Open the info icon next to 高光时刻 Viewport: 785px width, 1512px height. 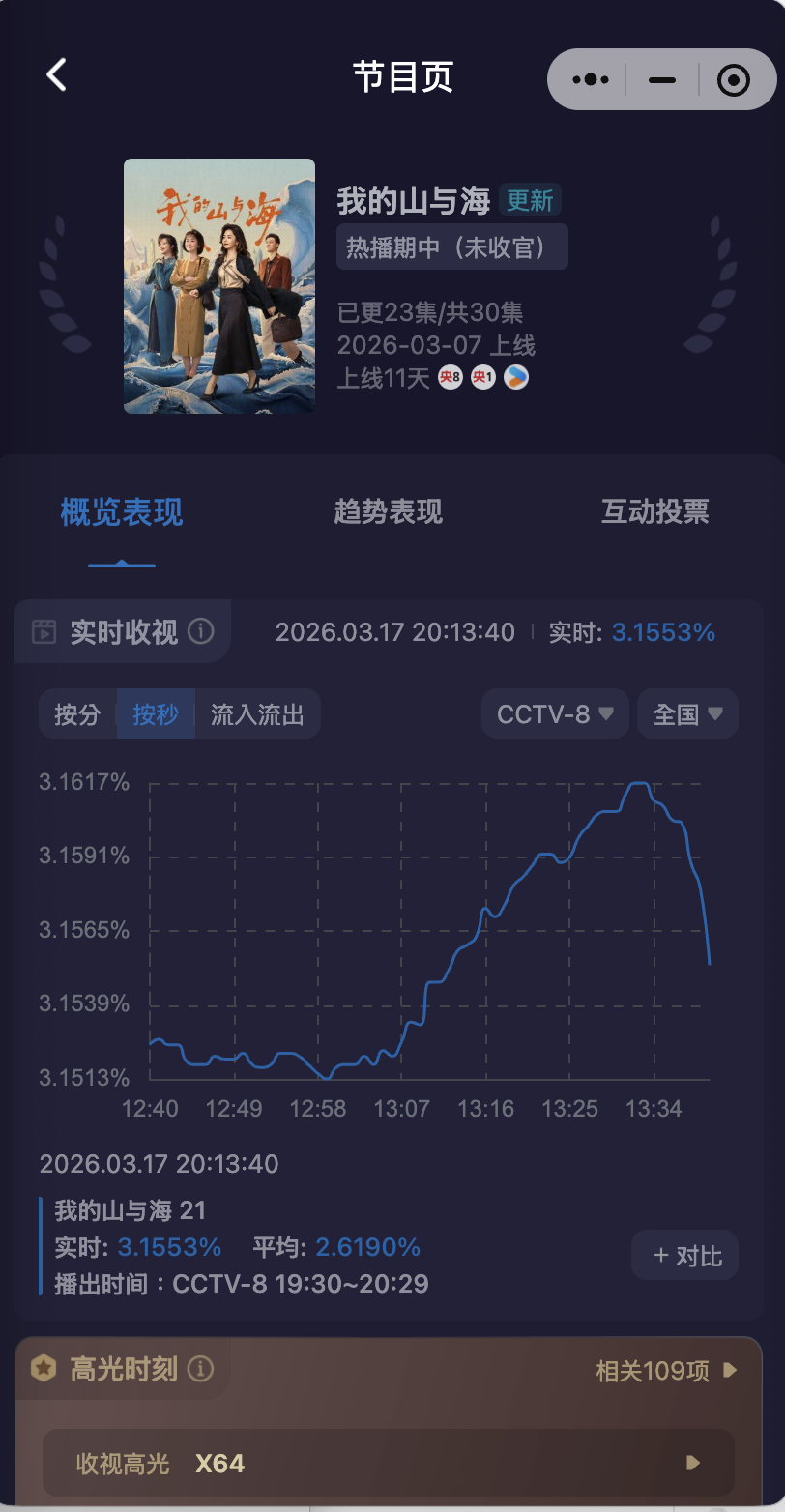coord(201,1370)
